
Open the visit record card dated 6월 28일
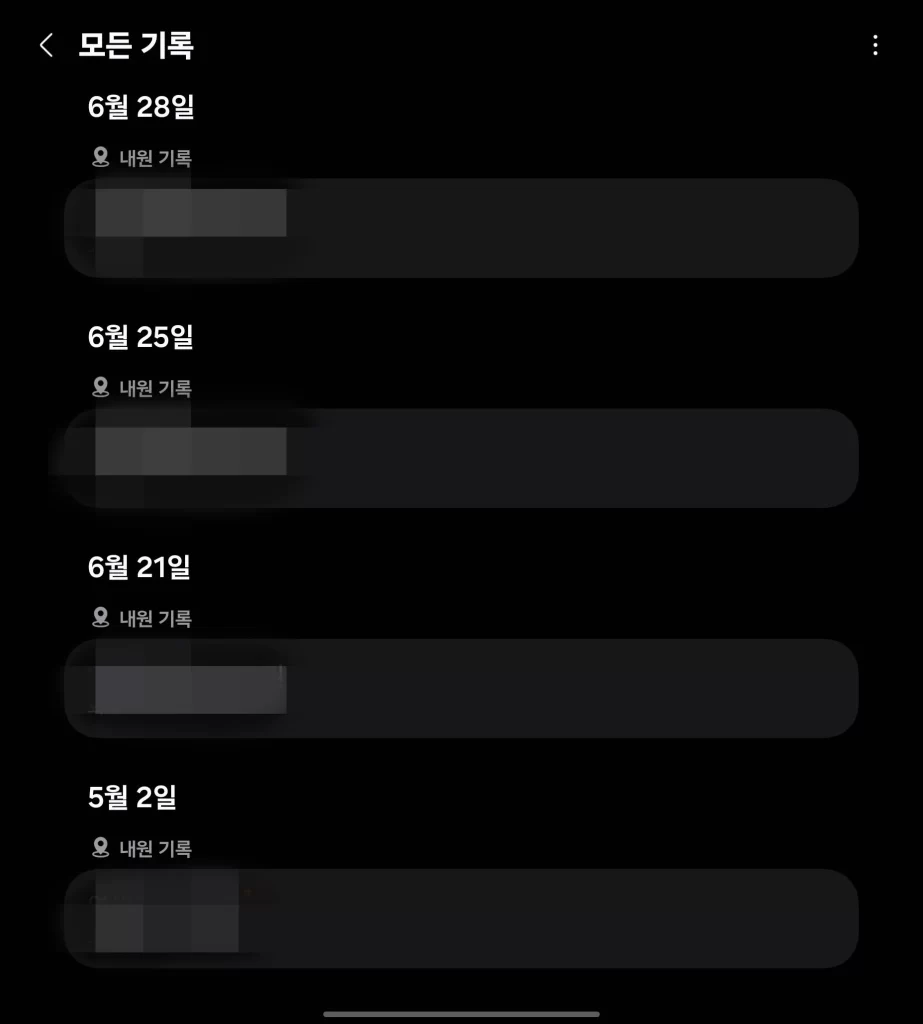tap(461, 228)
